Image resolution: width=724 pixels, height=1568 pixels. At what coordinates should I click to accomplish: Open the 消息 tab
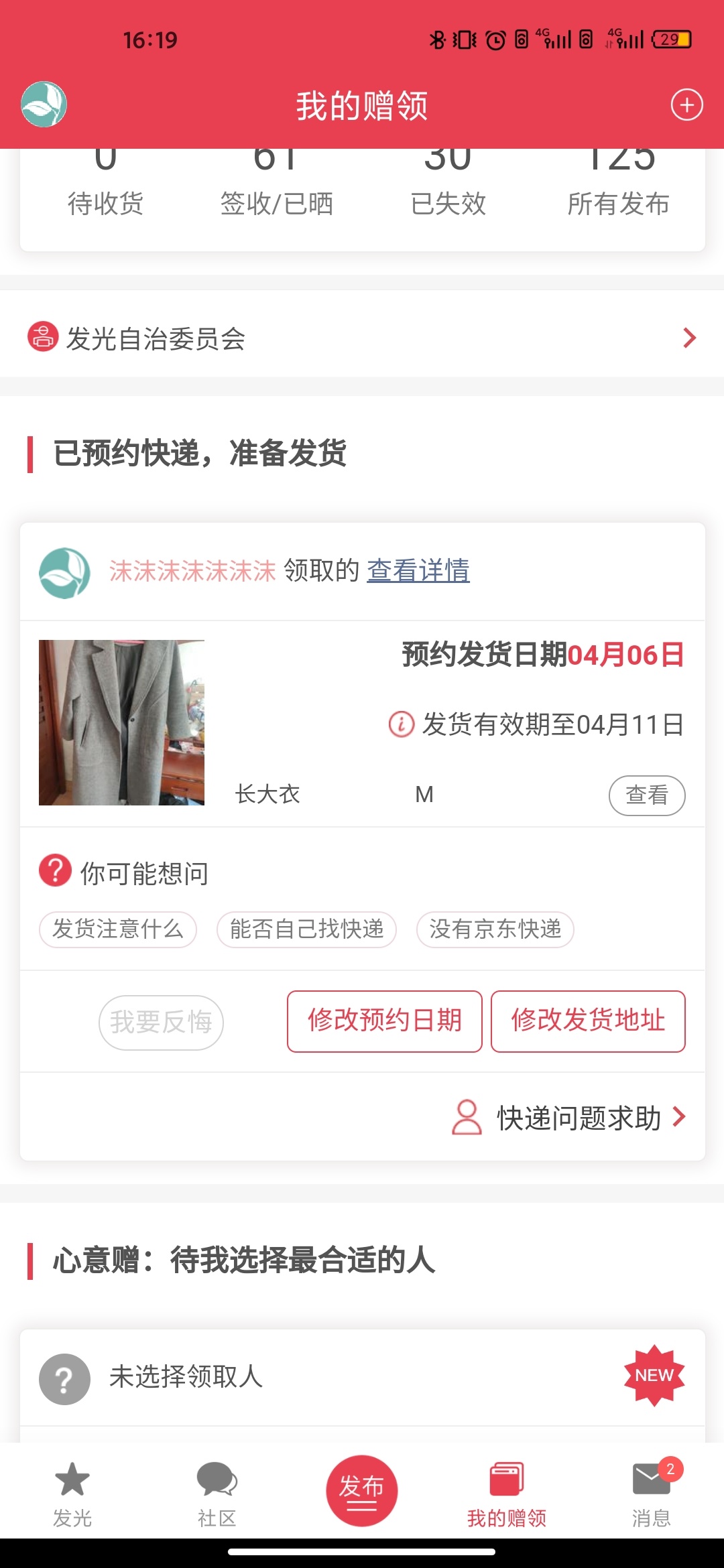click(651, 1493)
